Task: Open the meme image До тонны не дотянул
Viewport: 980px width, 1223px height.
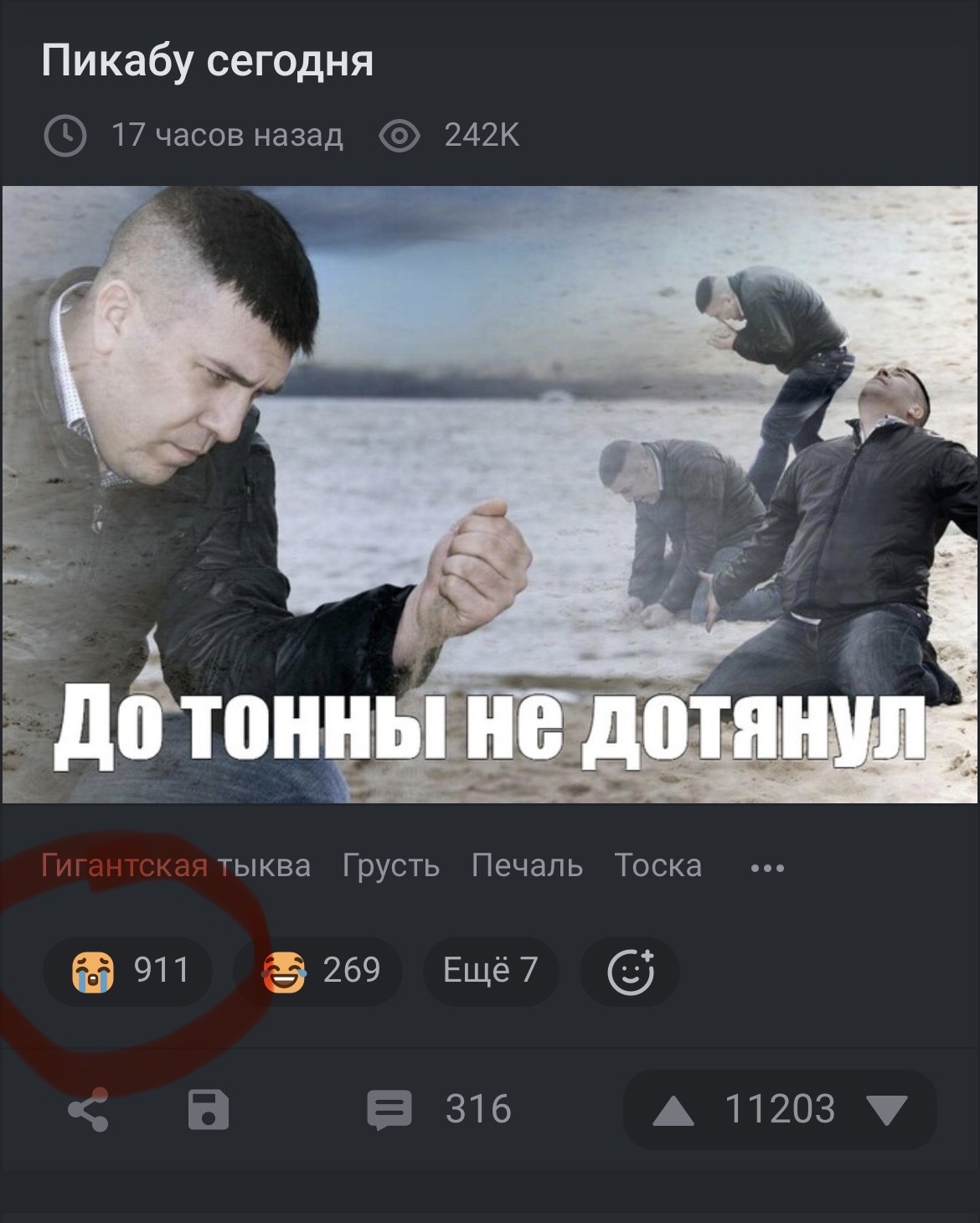Action: tap(490, 494)
